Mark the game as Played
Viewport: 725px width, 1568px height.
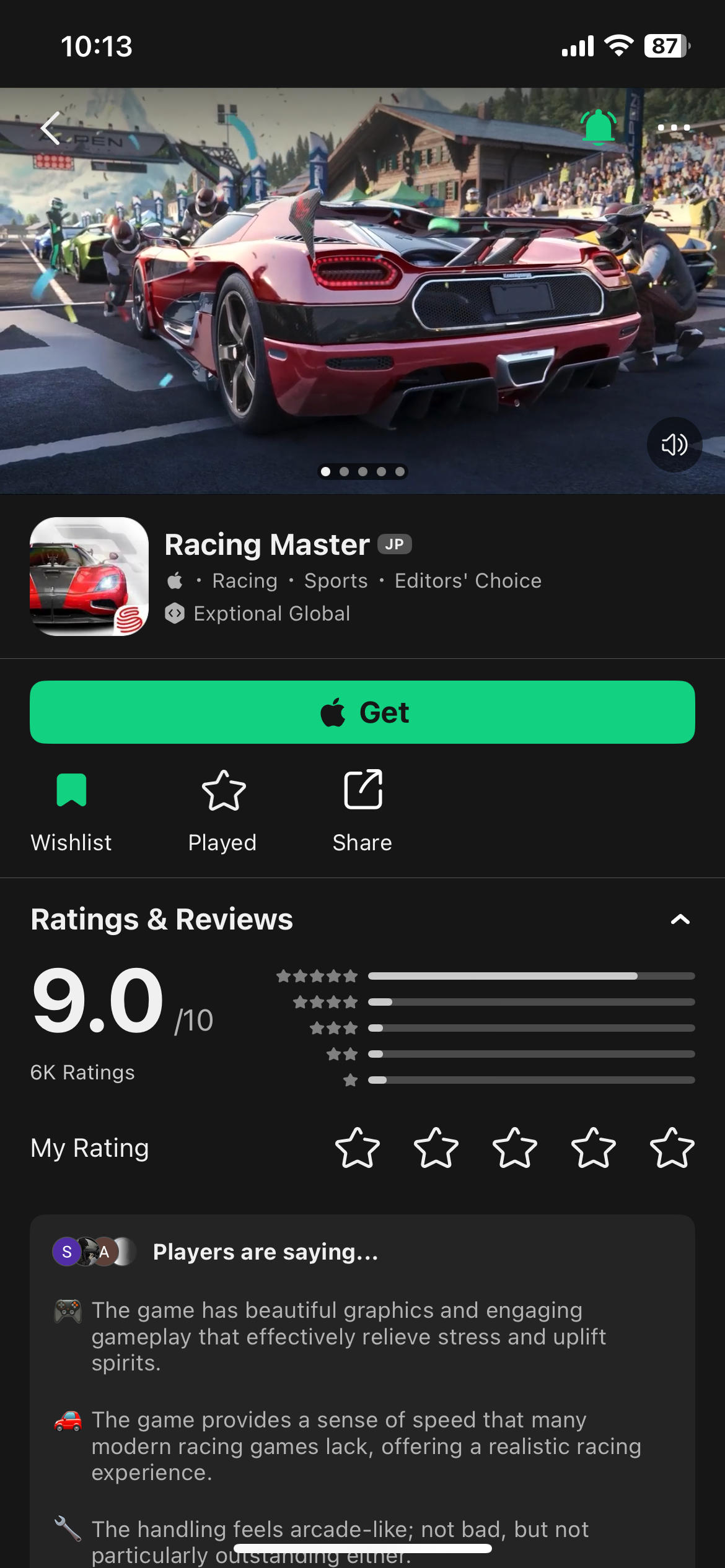click(223, 811)
